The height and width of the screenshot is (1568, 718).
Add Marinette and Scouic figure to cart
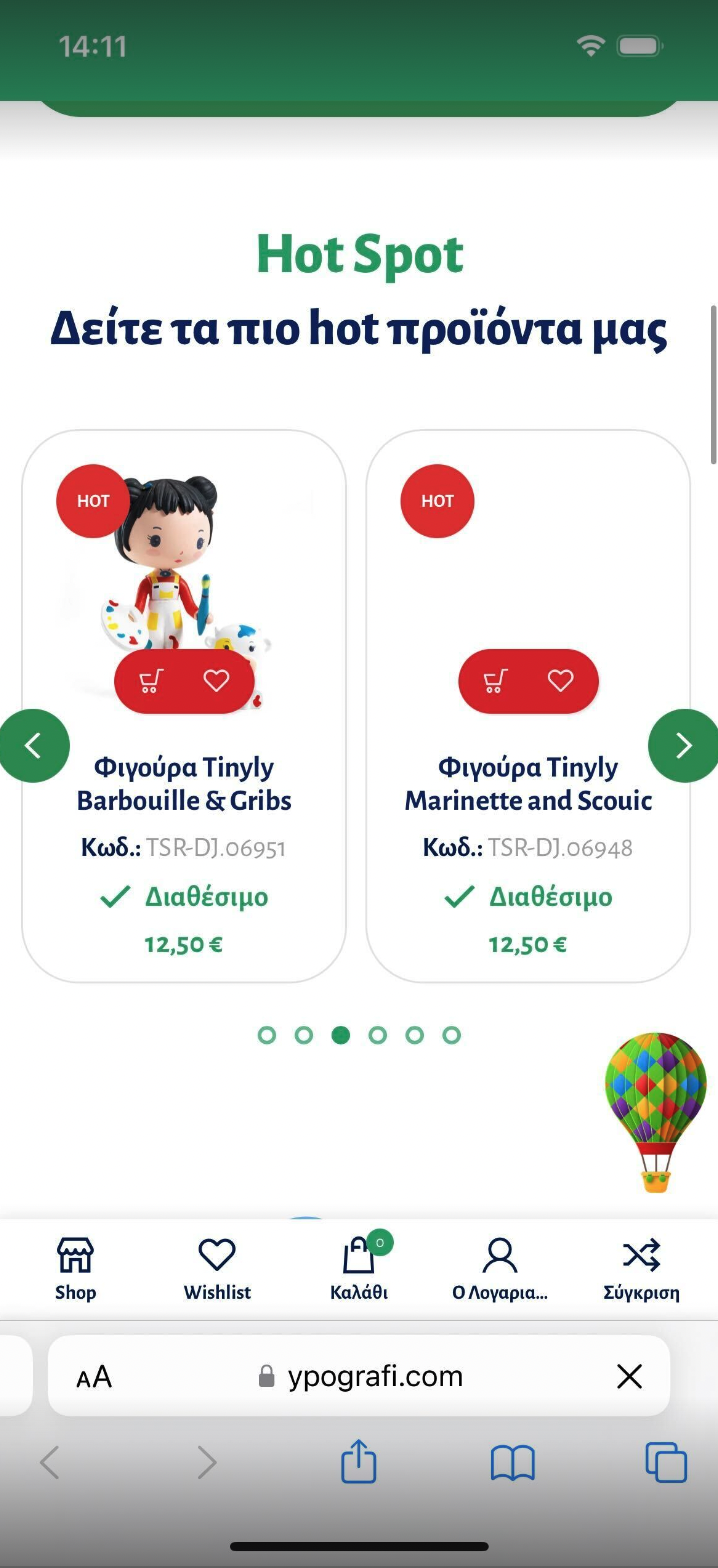(x=495, y=681)
